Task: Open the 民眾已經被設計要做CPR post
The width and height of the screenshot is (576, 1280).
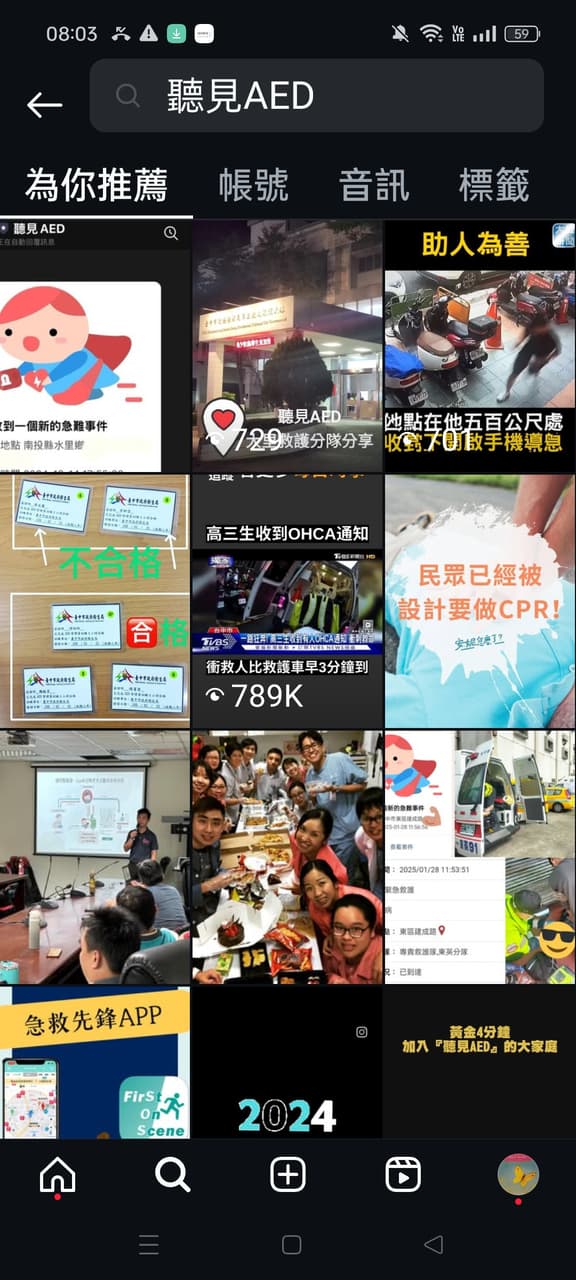Action: point(480,601)
